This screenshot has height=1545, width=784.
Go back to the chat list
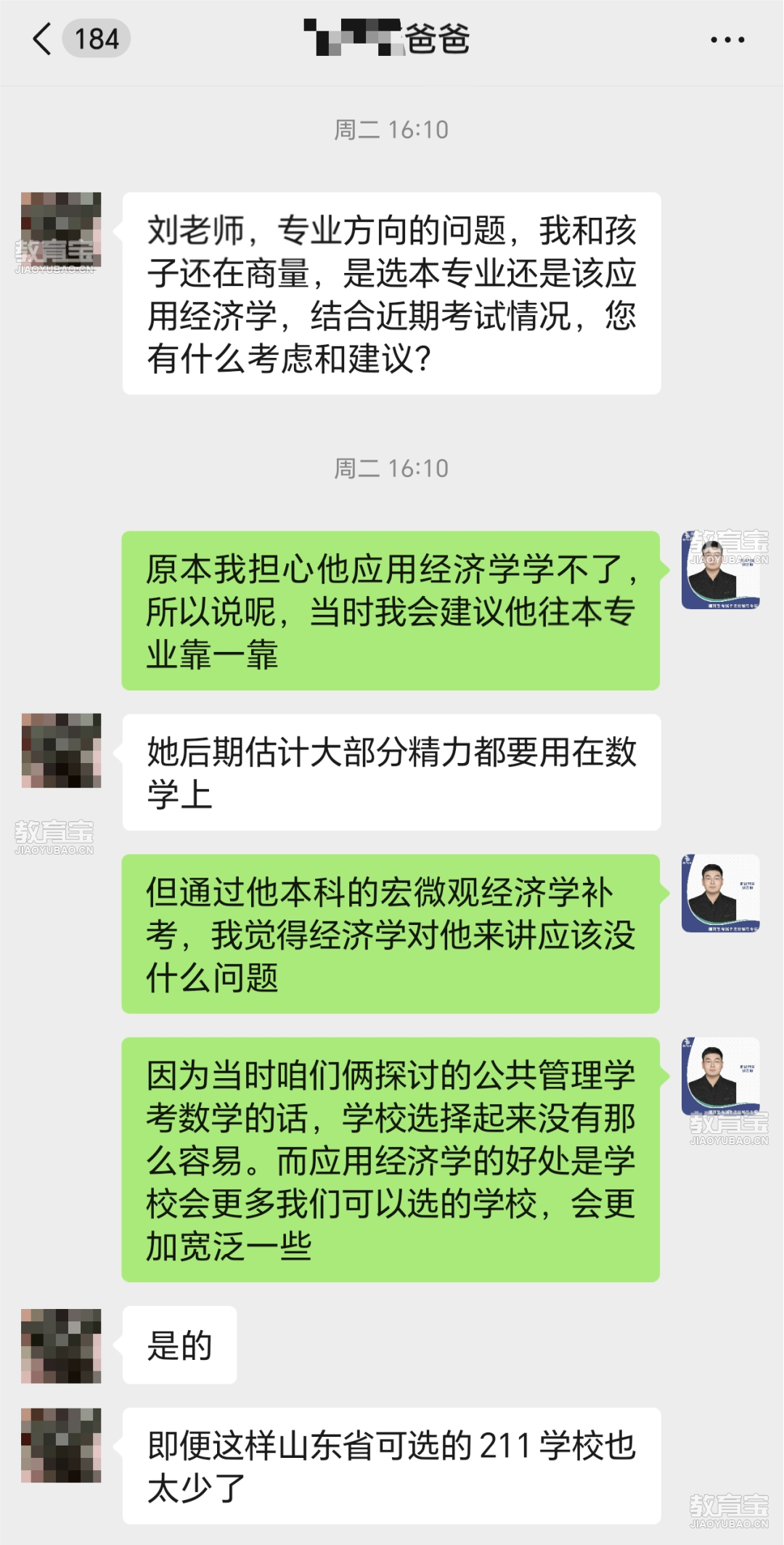coord(42,38)
